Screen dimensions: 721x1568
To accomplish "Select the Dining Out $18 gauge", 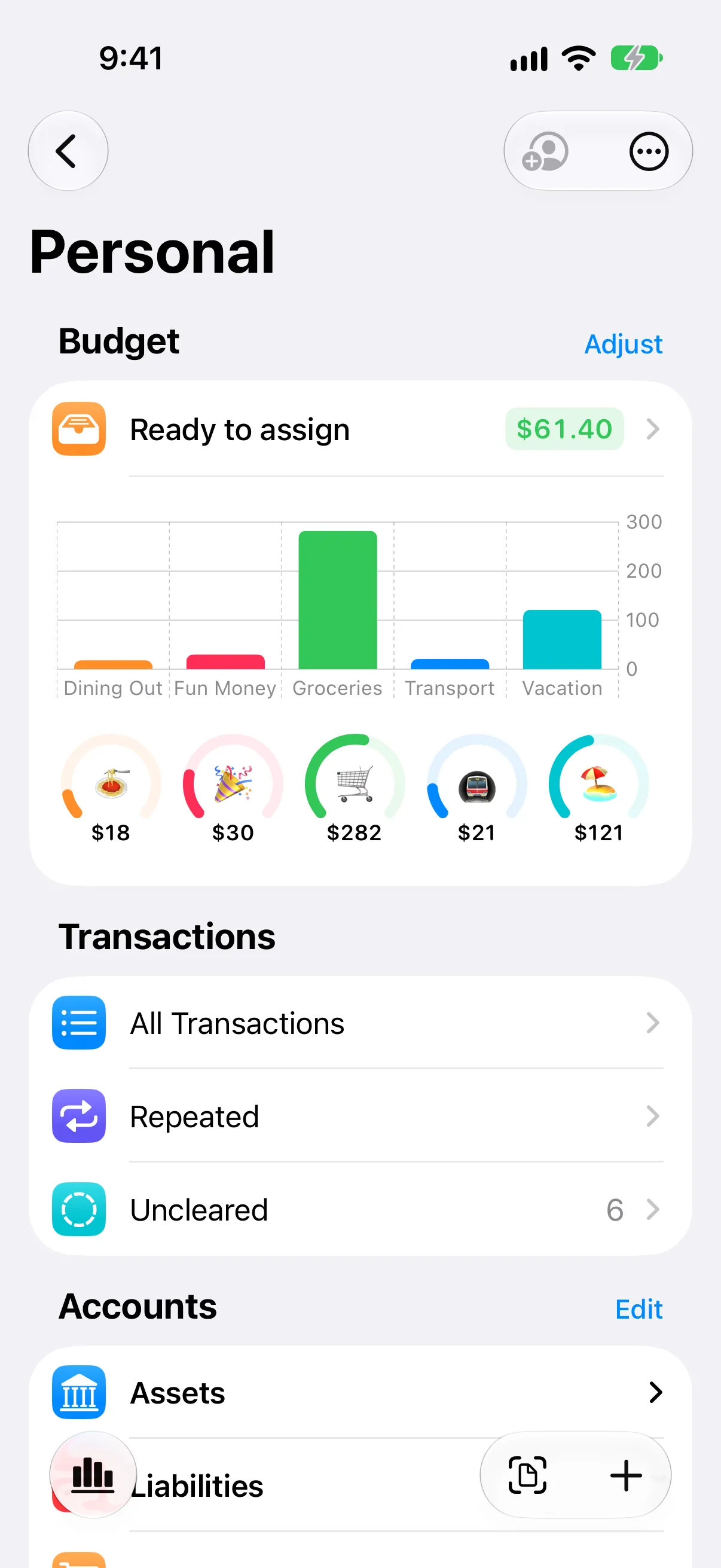I will pos(111,788).
